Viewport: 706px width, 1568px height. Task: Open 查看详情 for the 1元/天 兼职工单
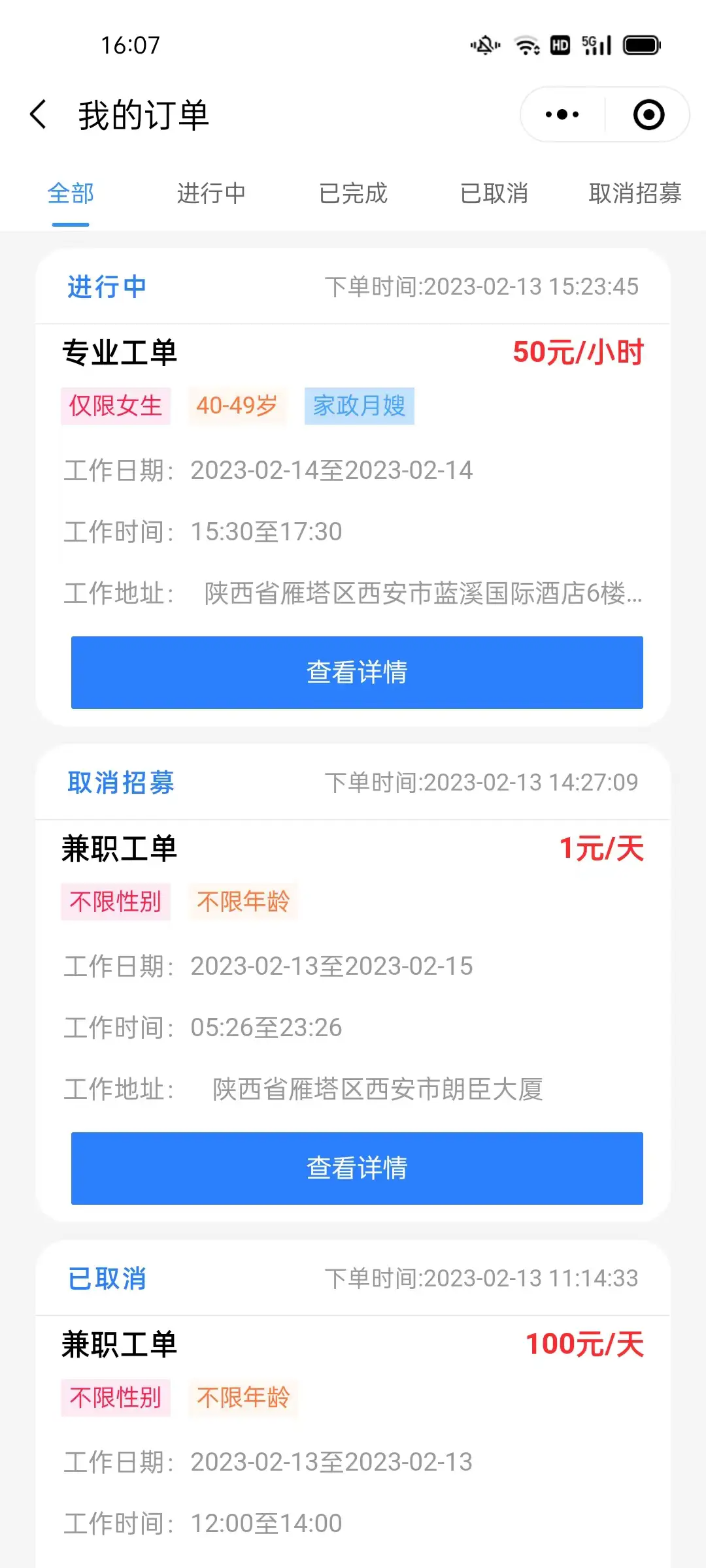coord(357,1168)
